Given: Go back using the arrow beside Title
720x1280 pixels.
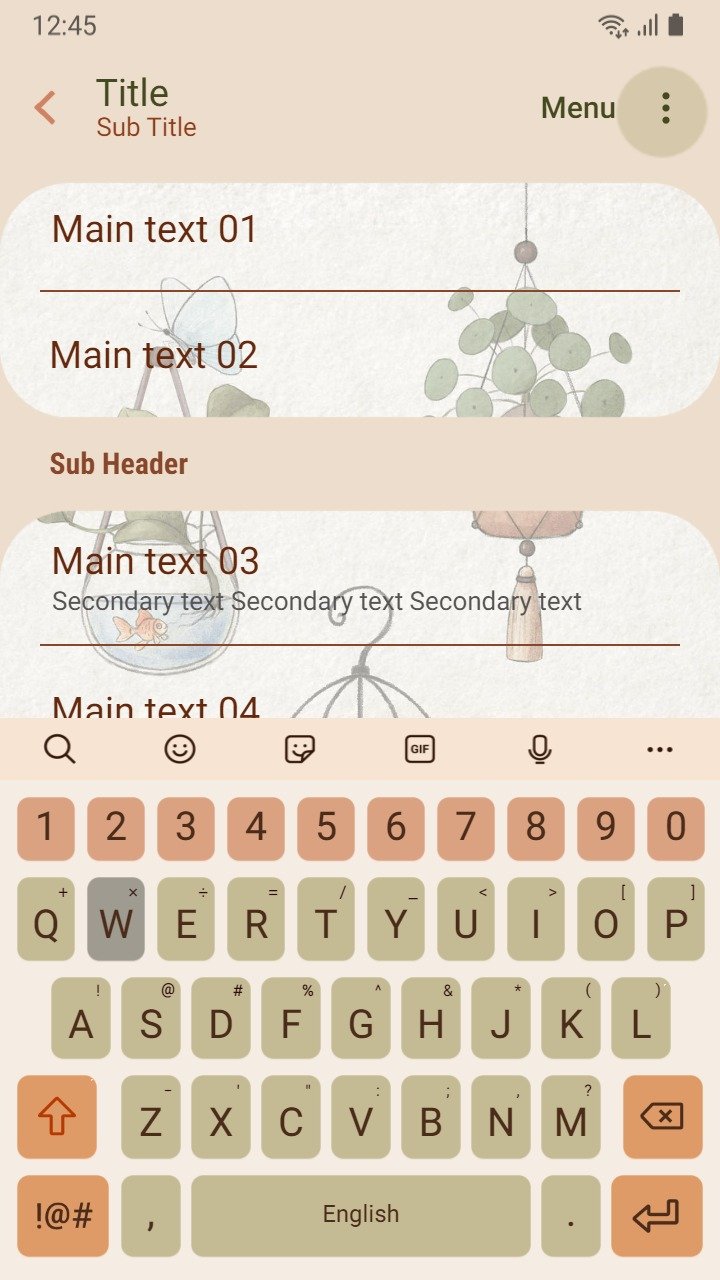Looking at the screenshot, I should tap(45, 108).
